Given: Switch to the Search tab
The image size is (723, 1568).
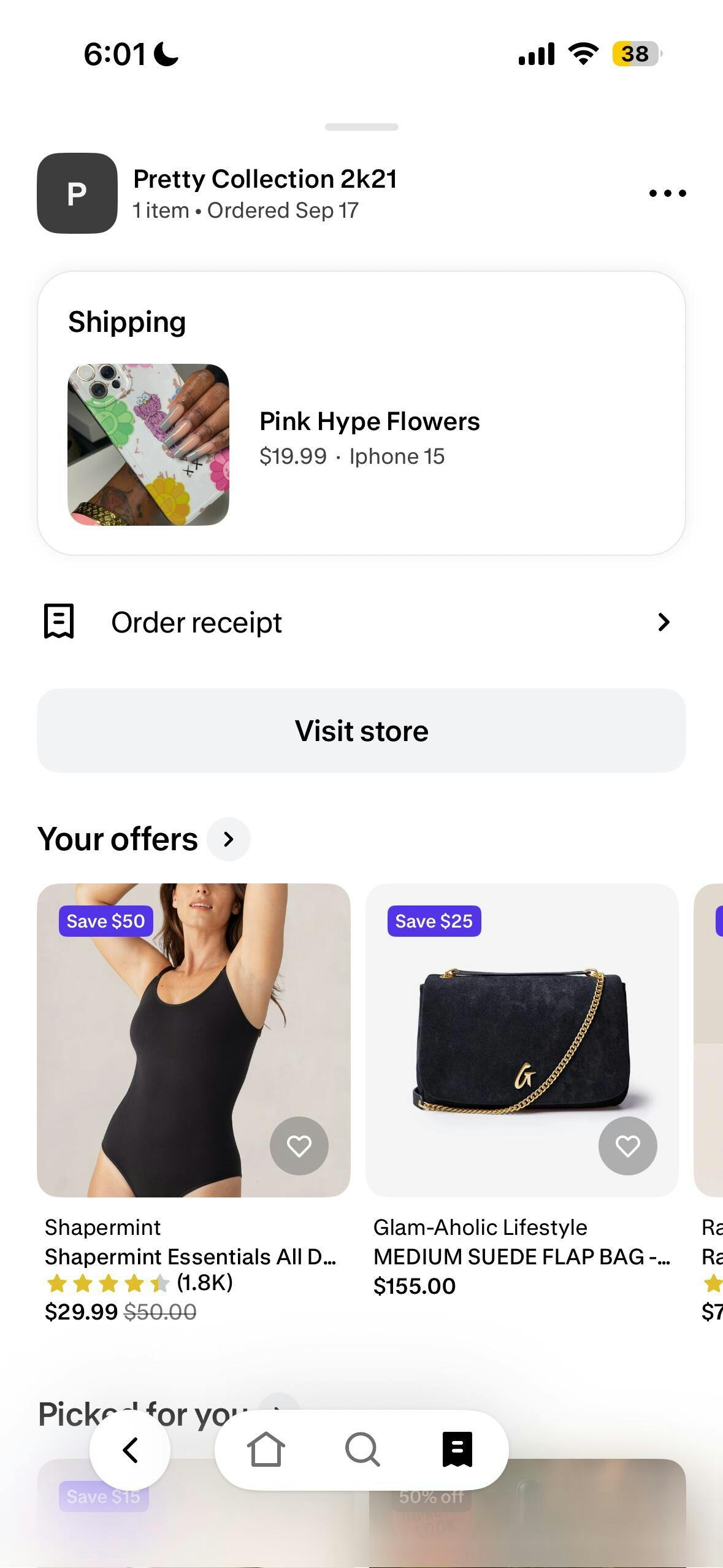Looking at the screenshot, I should pos(362,1450).
